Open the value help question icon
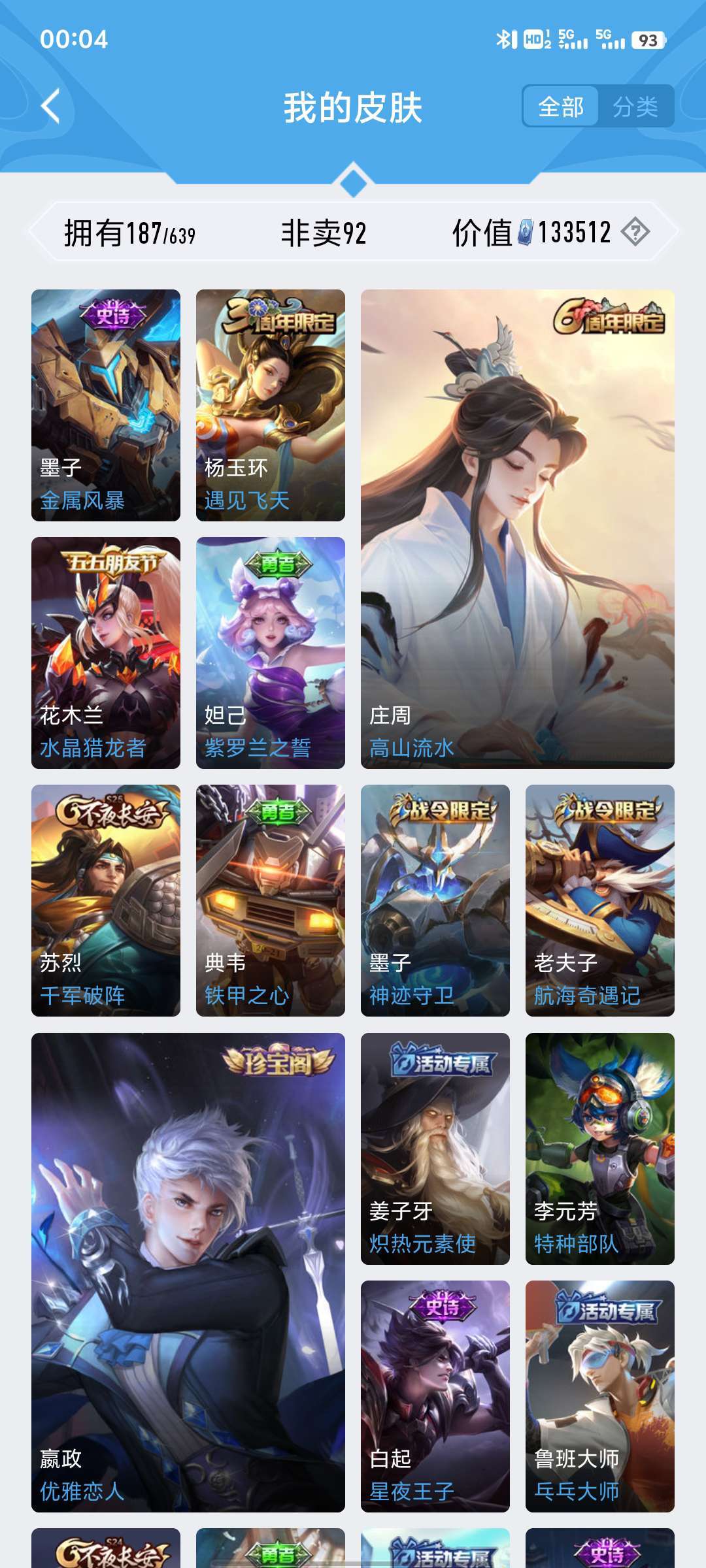 (x=635, y=232)
